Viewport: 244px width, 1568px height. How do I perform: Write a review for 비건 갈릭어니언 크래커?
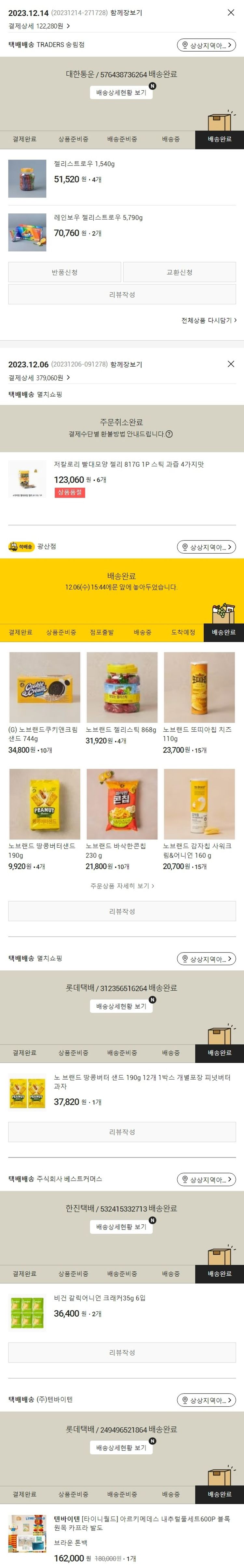coord(122,1353)
